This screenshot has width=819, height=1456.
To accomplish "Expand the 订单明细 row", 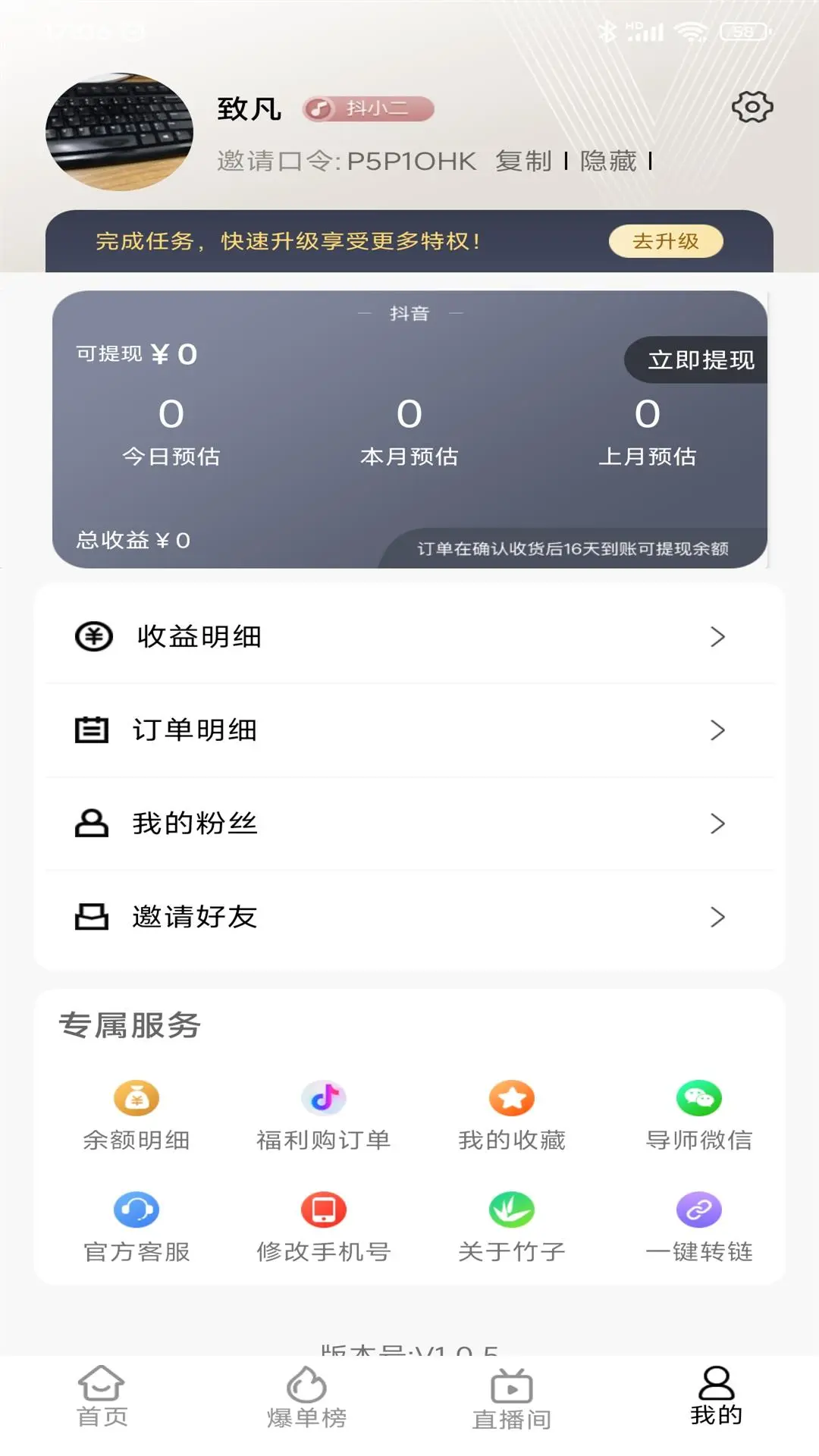I will coord(409,730).
